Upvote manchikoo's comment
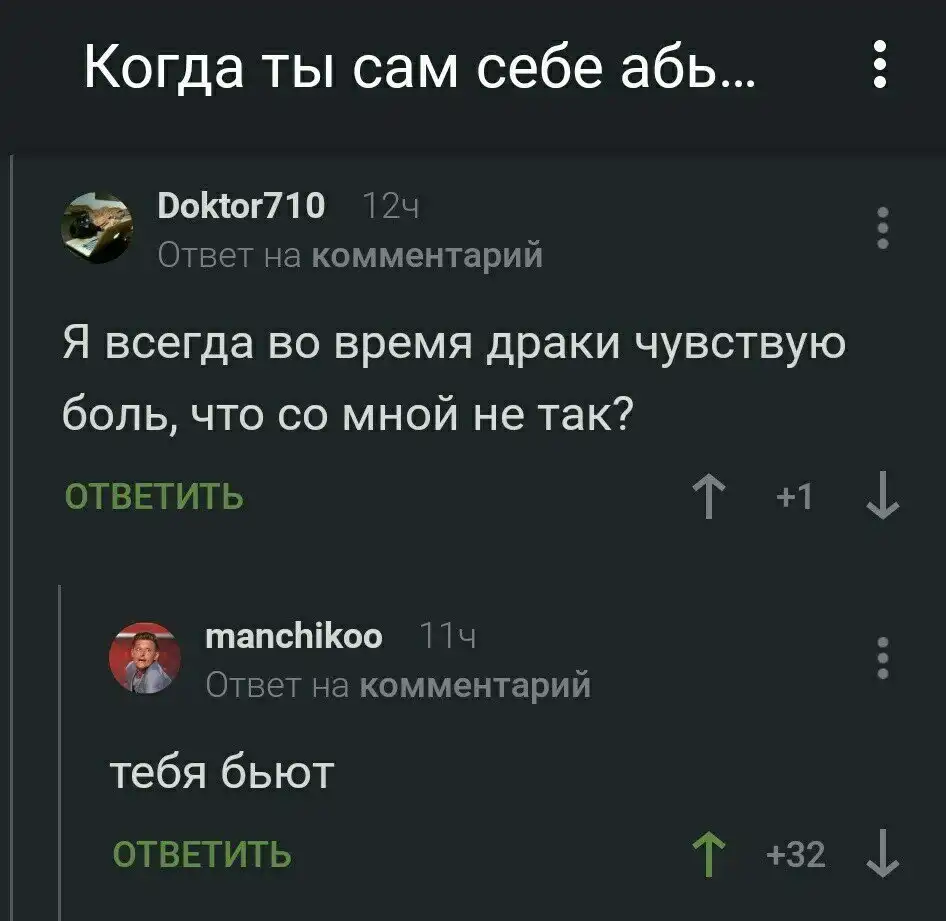 709,855
